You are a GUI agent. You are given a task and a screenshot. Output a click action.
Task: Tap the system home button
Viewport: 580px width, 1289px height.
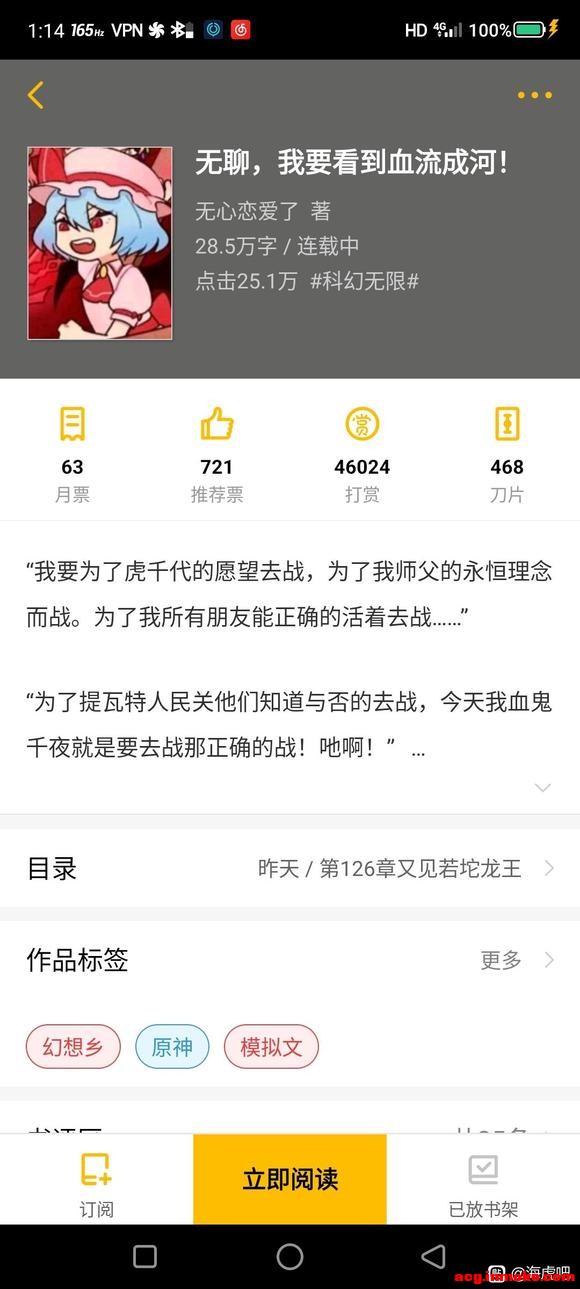[290, 1257]
